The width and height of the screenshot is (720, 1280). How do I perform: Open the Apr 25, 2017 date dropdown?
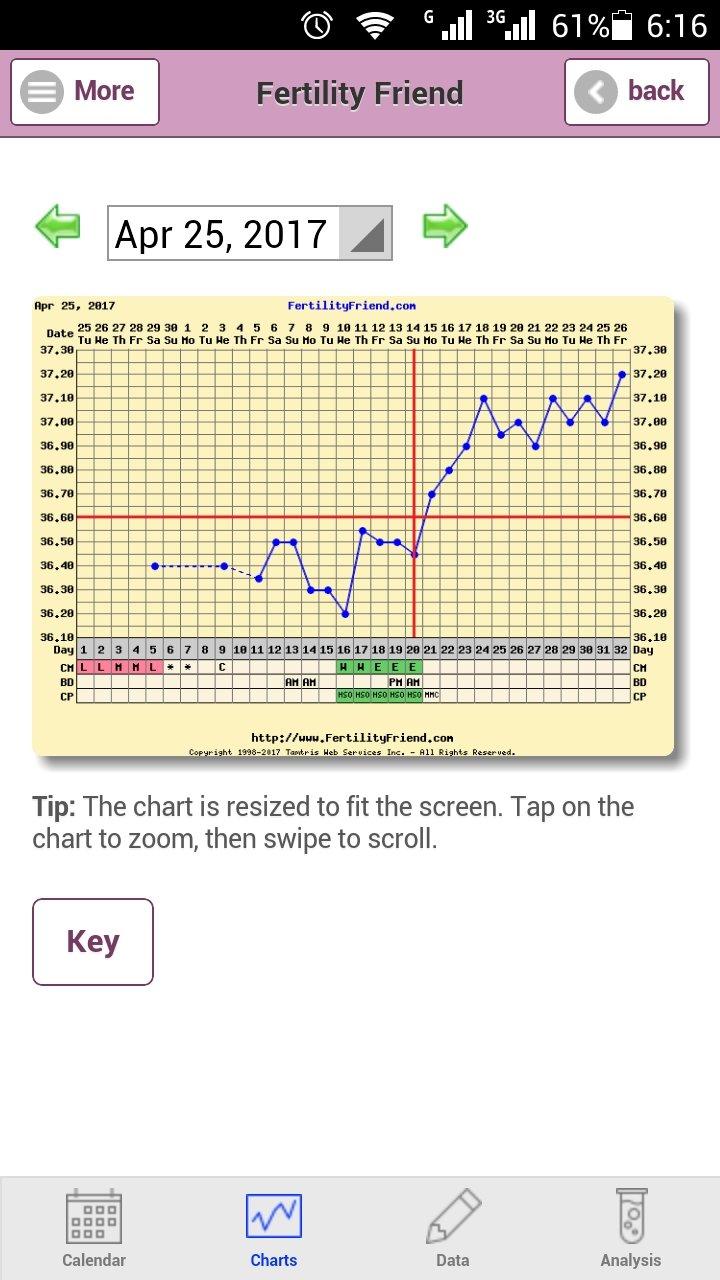(x=250, y=234)
